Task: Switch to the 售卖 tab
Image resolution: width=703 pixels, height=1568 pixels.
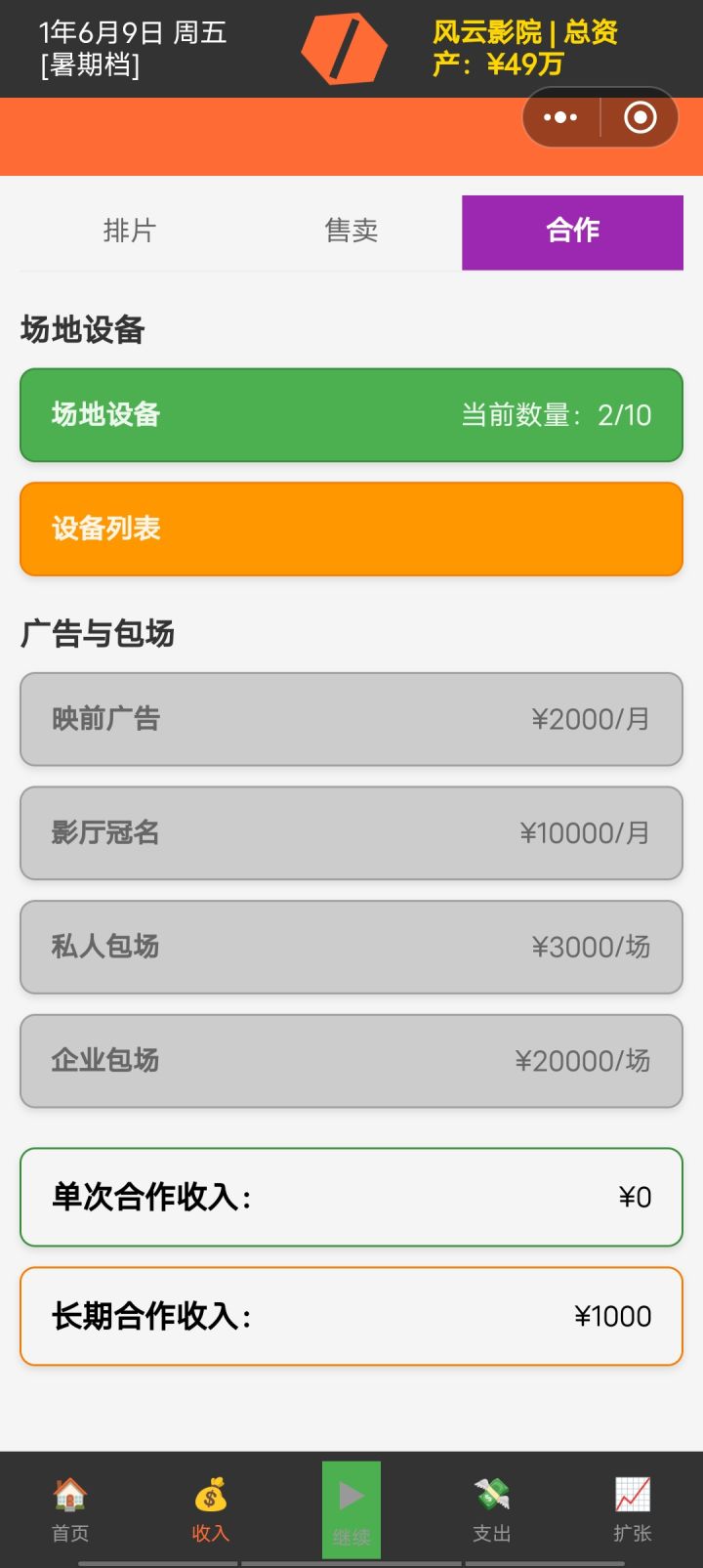Action: coord(351,232)
